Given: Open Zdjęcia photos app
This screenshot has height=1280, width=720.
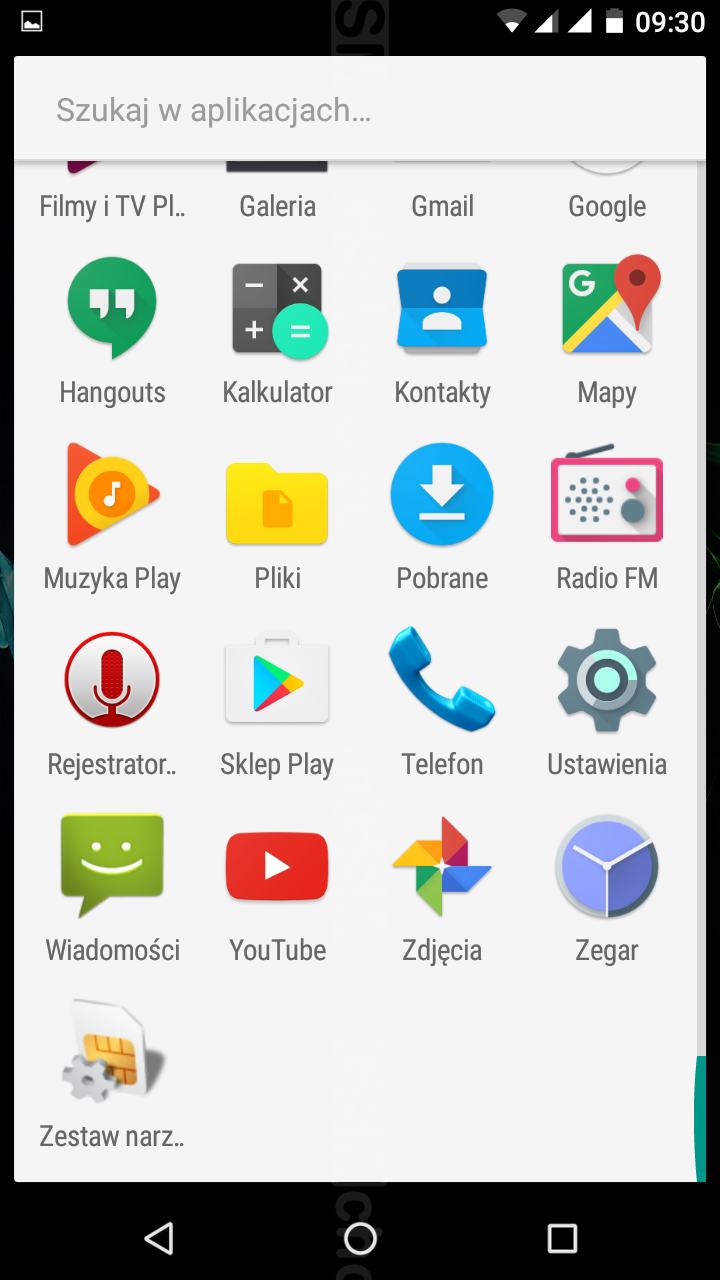Looking at the screenshot, I should tap(442, 866).
